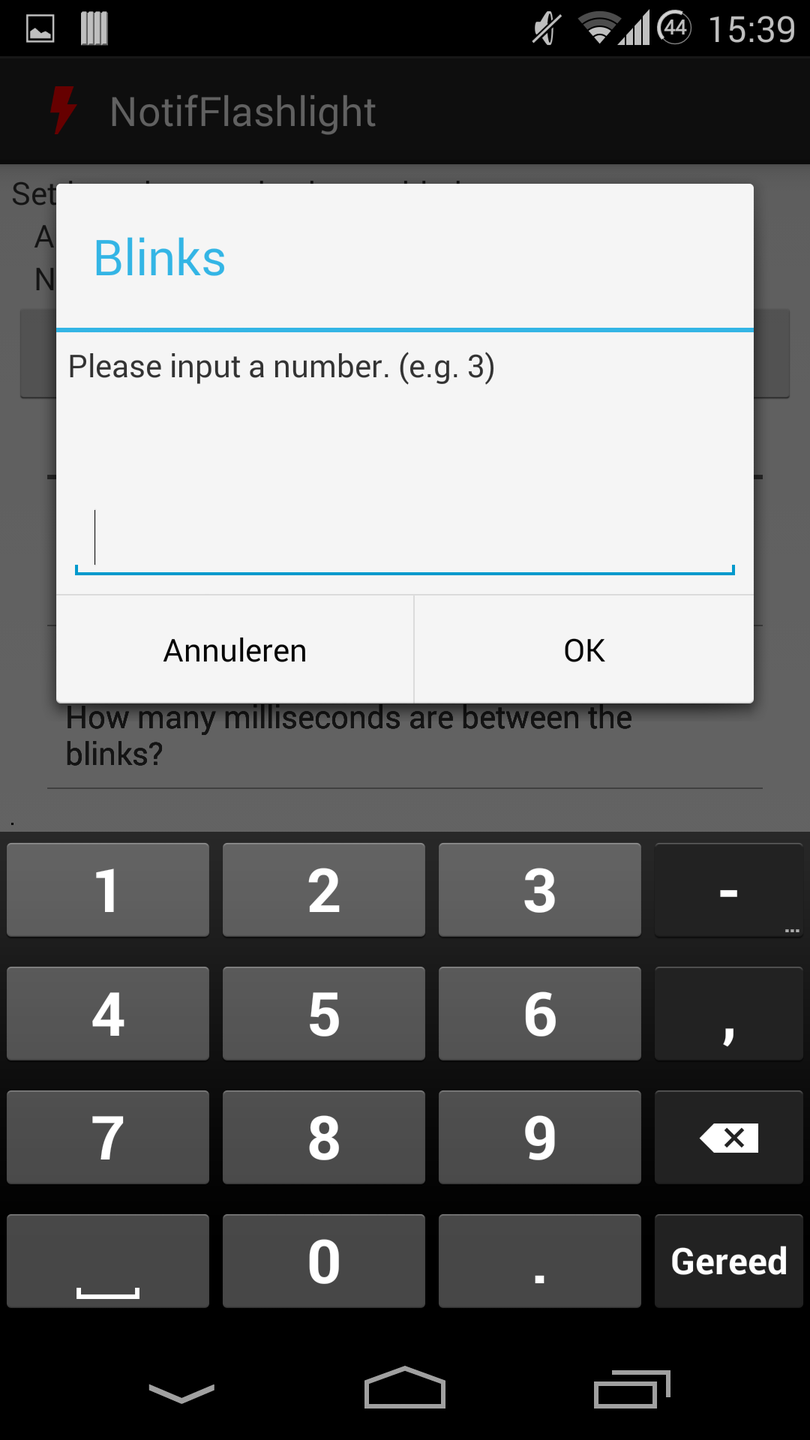This screenshot has width=810, height=1440.
Task: Tap the Gereed key on the keyboard
Action: coord(729,1261)
